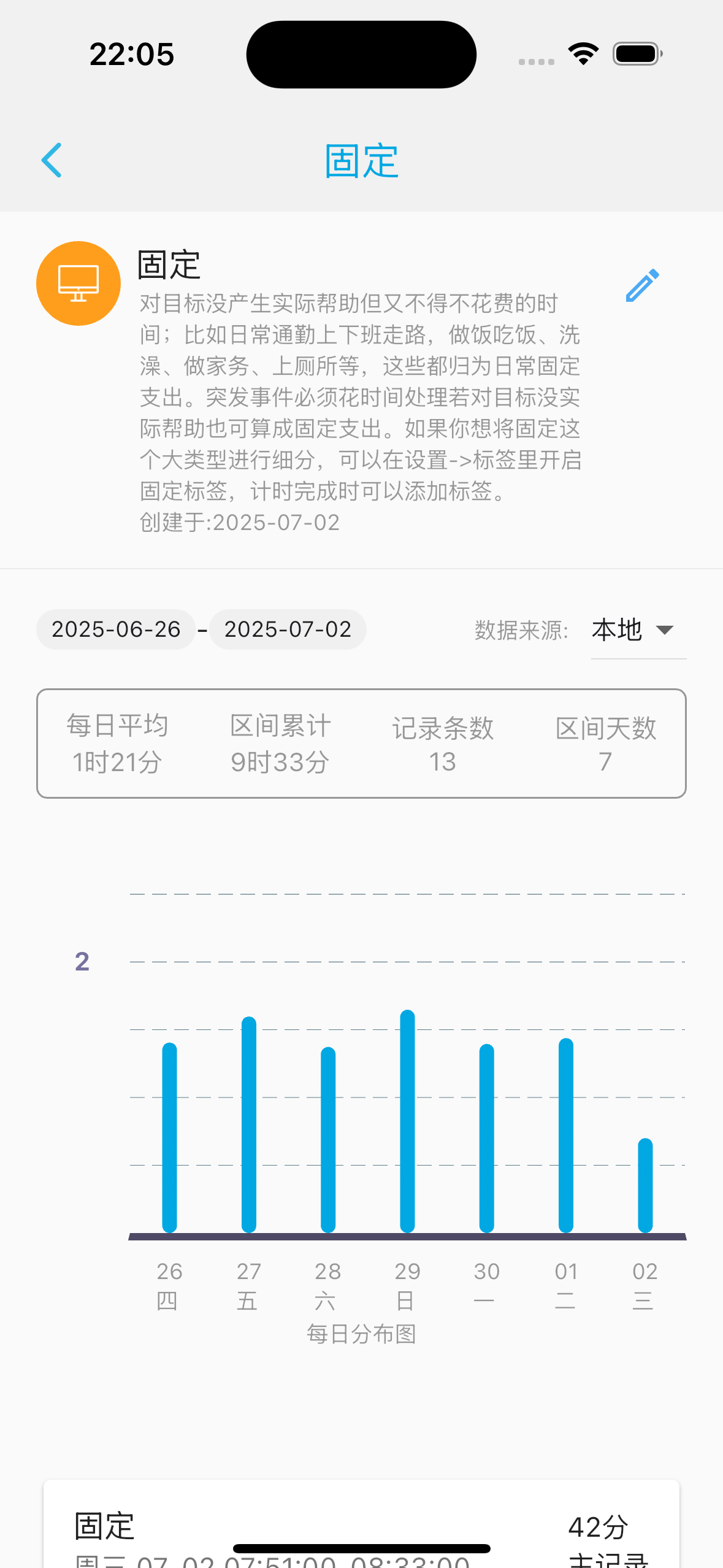Tap the battery icon in status bar

pos(637,53)
